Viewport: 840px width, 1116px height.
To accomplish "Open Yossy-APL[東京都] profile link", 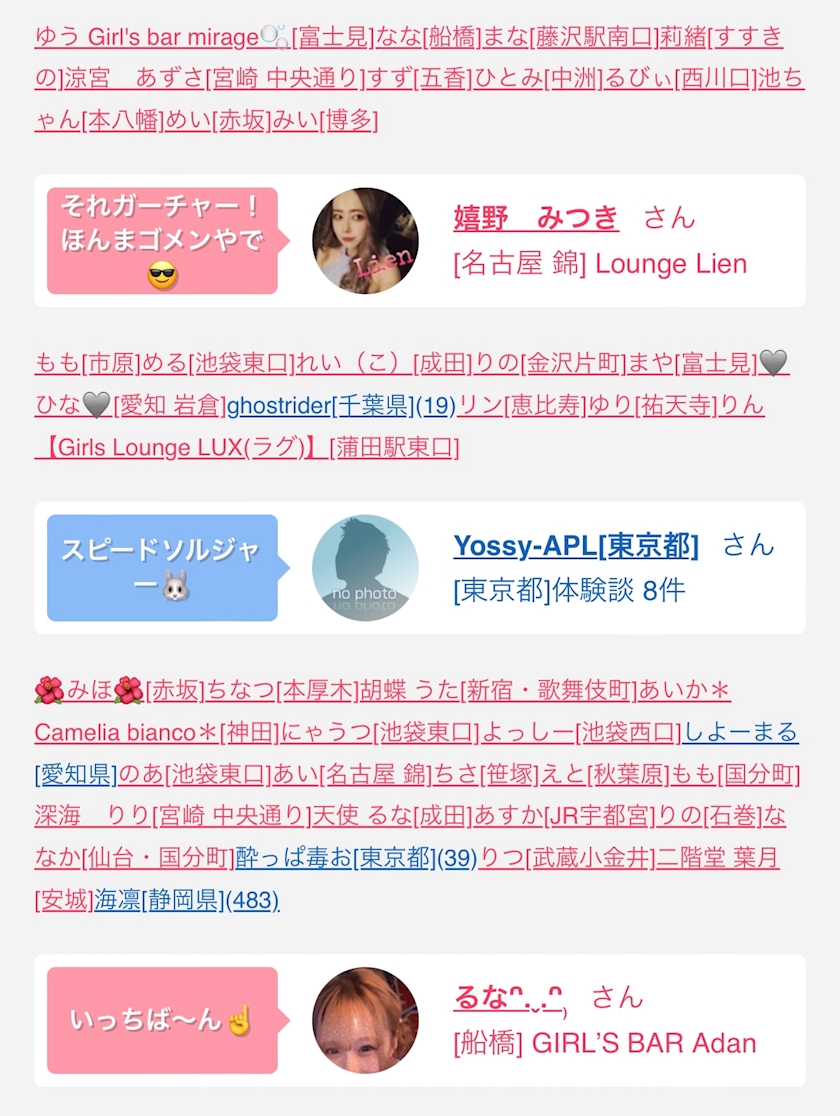I will (576, 546).
